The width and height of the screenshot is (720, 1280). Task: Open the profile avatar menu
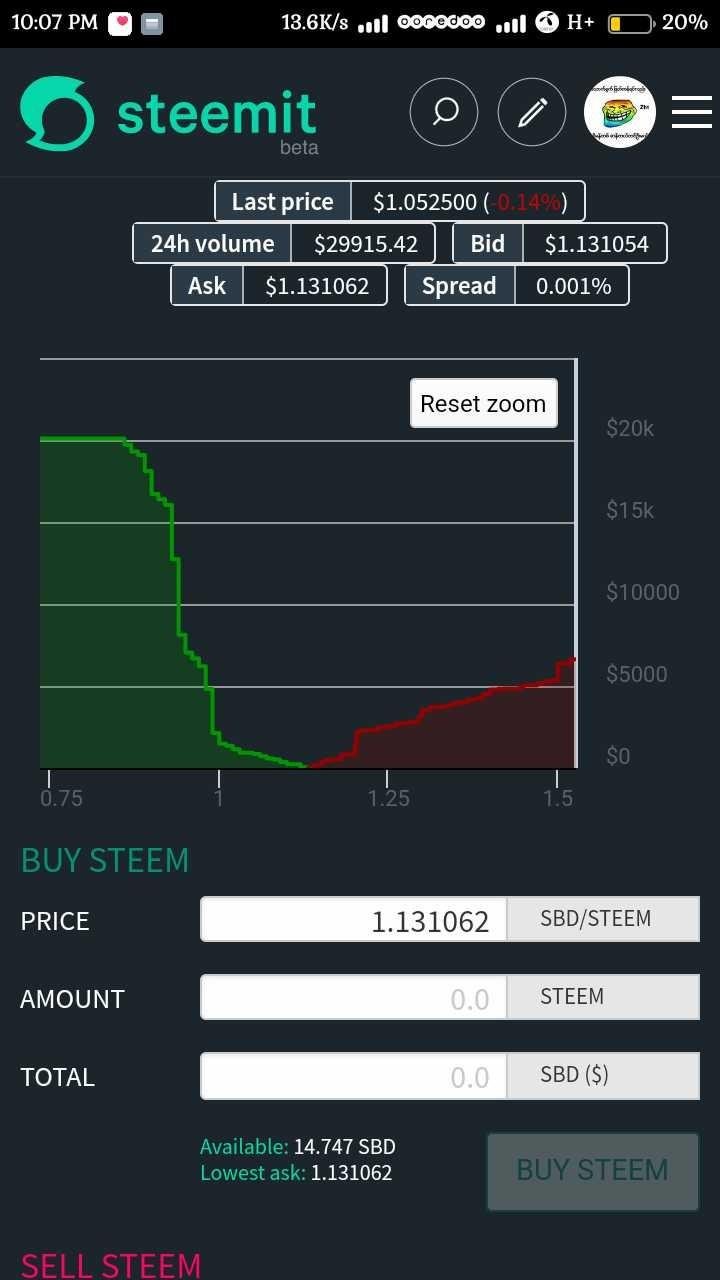(x=620, y=112)
